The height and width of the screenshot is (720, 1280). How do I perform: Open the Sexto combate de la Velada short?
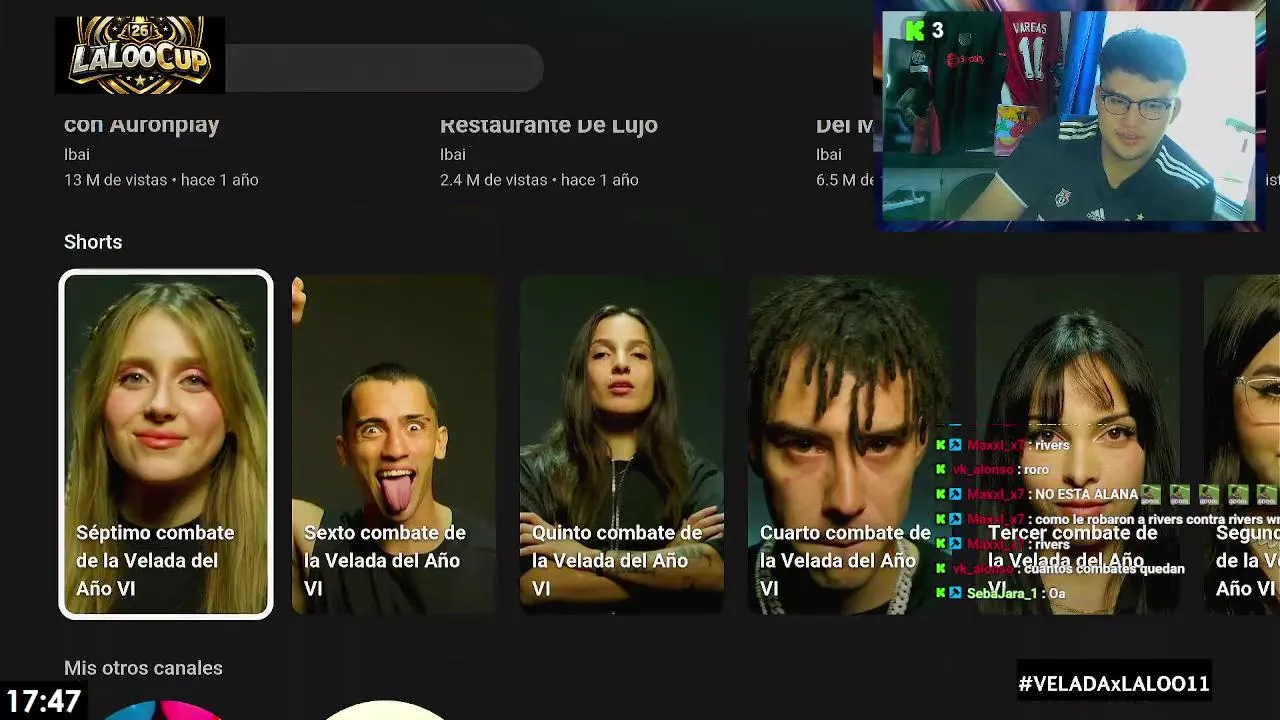point(394,444)
